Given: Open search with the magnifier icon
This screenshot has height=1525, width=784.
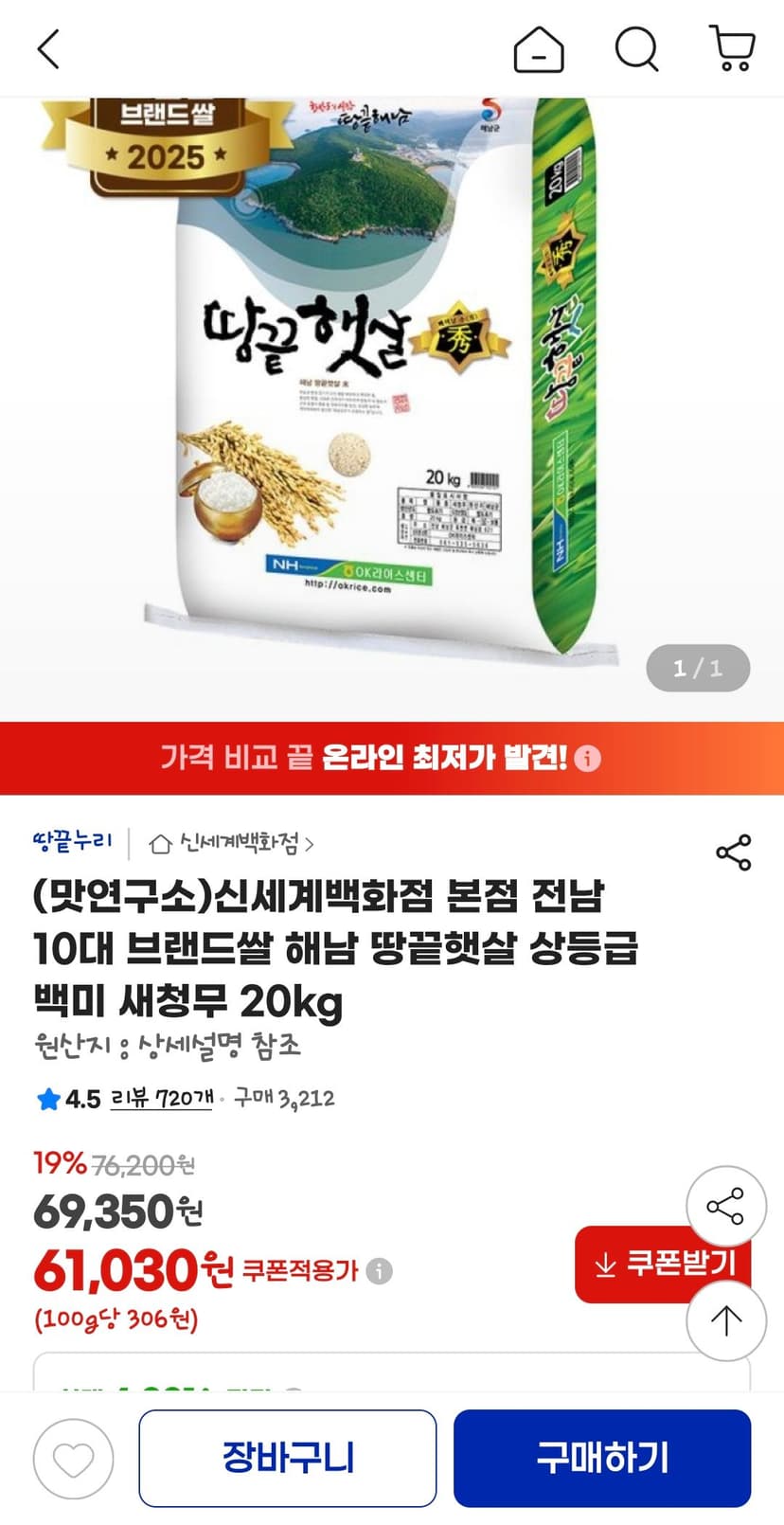Looking at the screenshot, I should (637, 48).
